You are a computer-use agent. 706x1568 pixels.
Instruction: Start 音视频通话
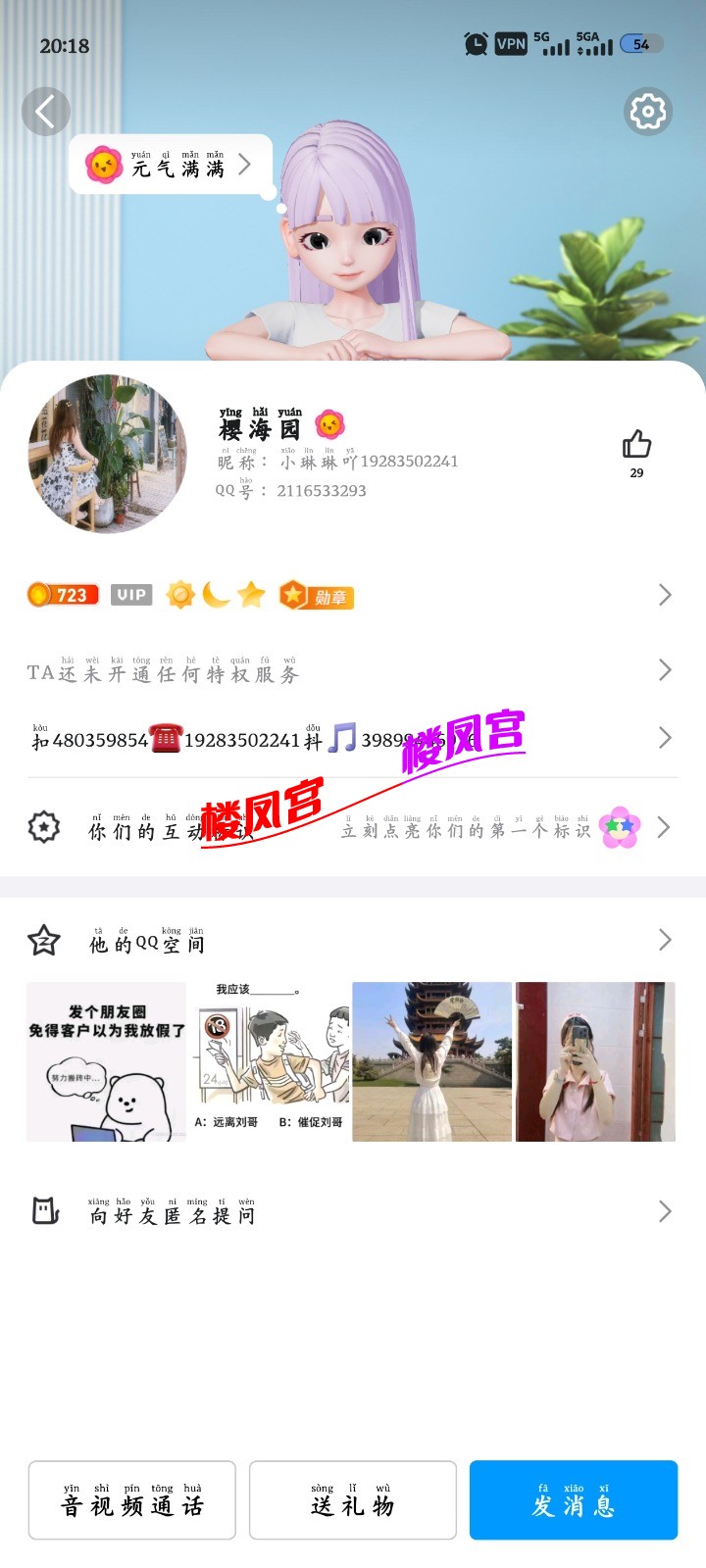click(x=131, y=1500)
